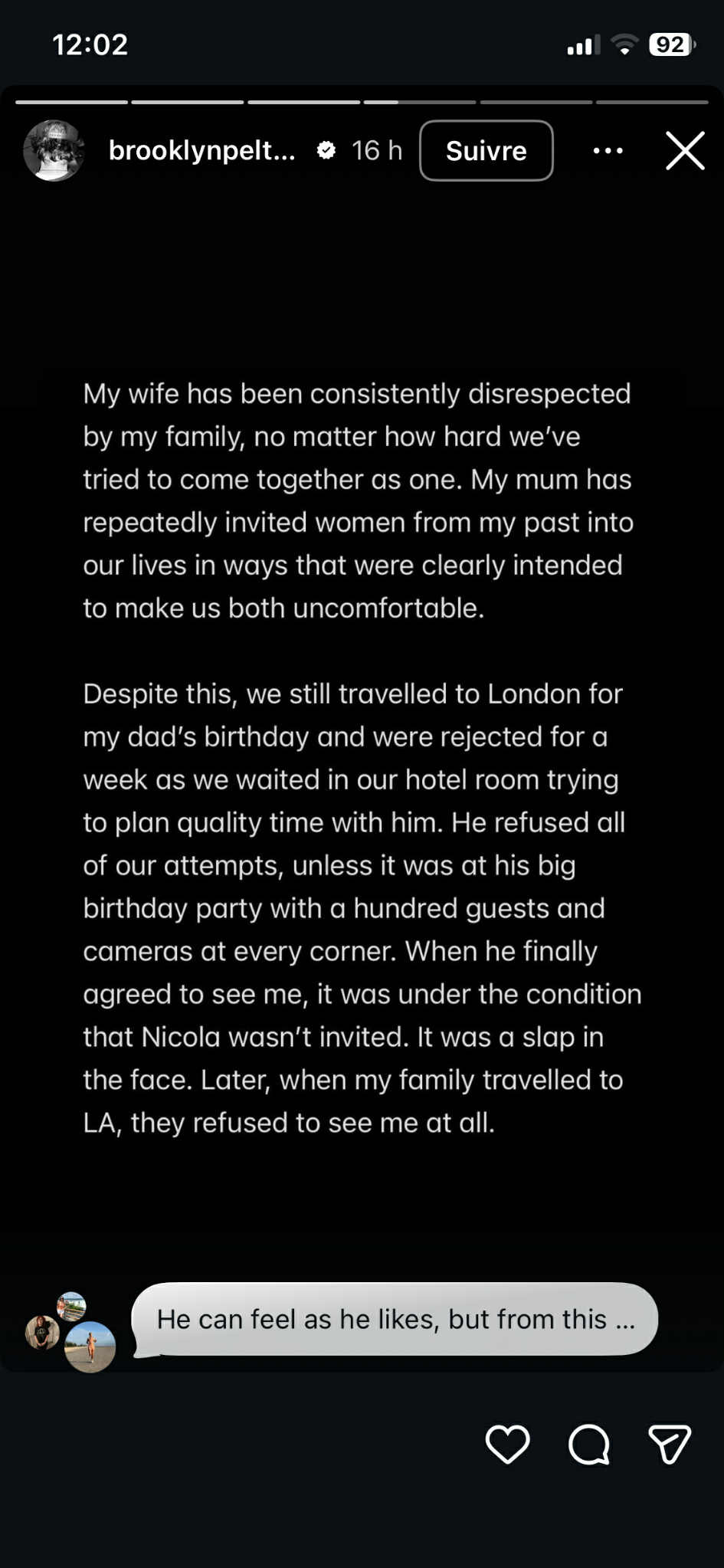Tap brooklynpelt's profile picture
724x1568 pixels.
pyautogui.click(x=54, y=151)
